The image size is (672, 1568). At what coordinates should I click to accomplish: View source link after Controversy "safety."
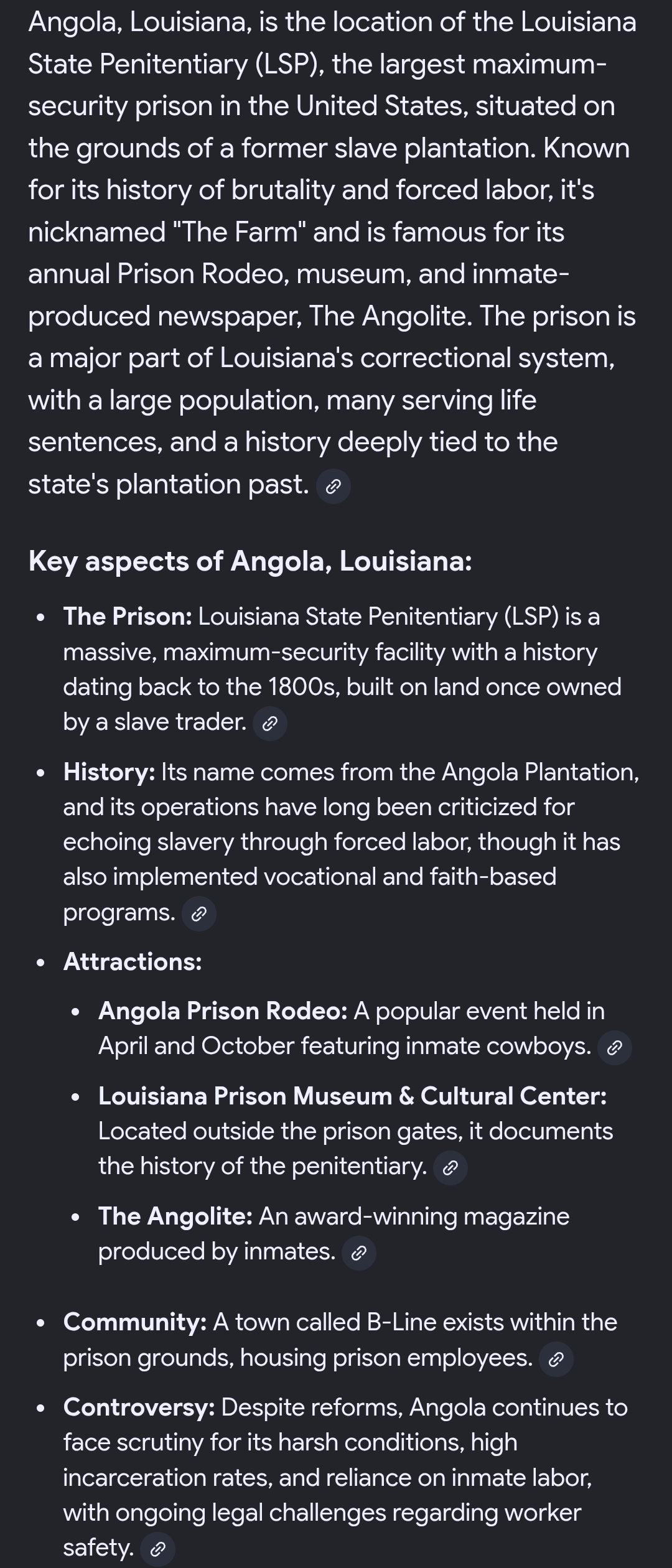[158, 1549]
